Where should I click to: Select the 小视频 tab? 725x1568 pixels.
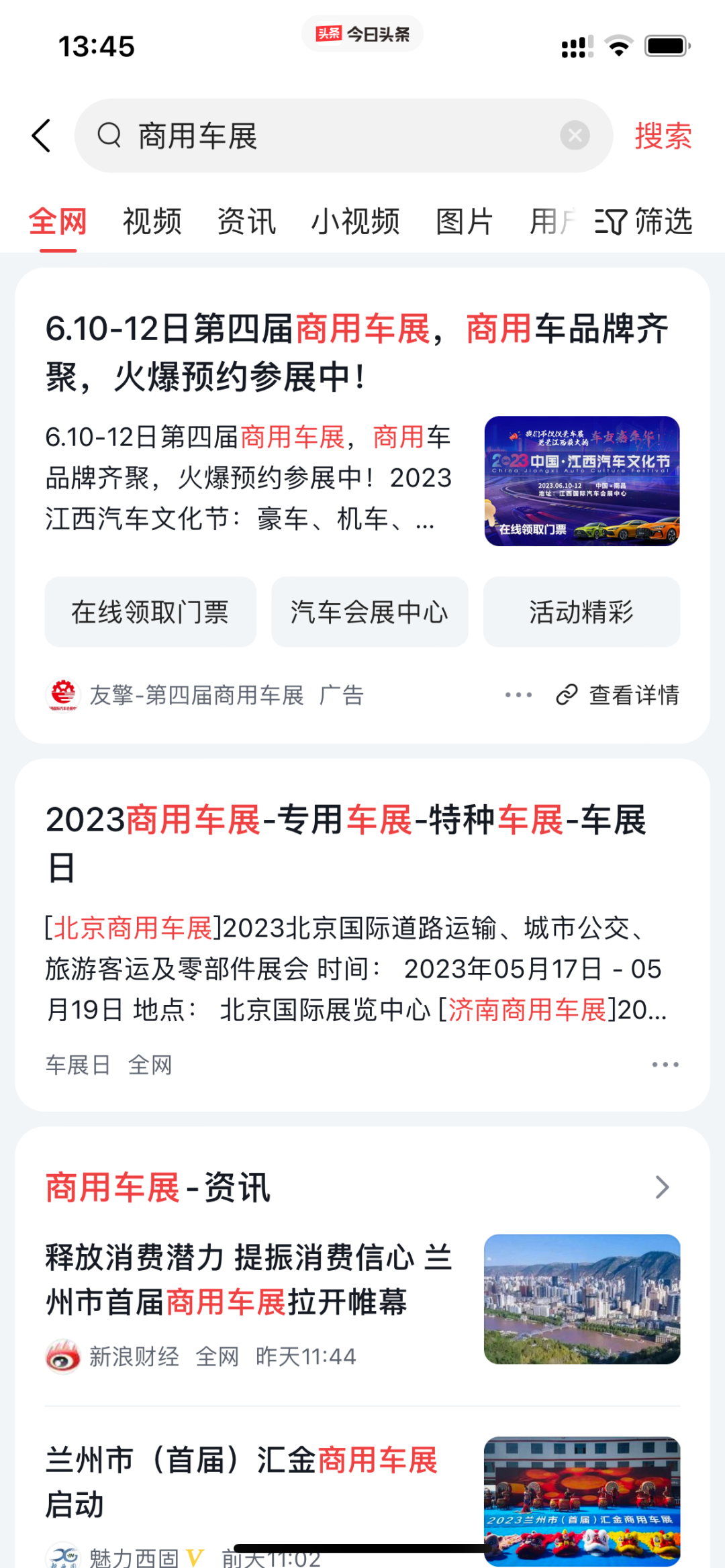tap(356, 221)
